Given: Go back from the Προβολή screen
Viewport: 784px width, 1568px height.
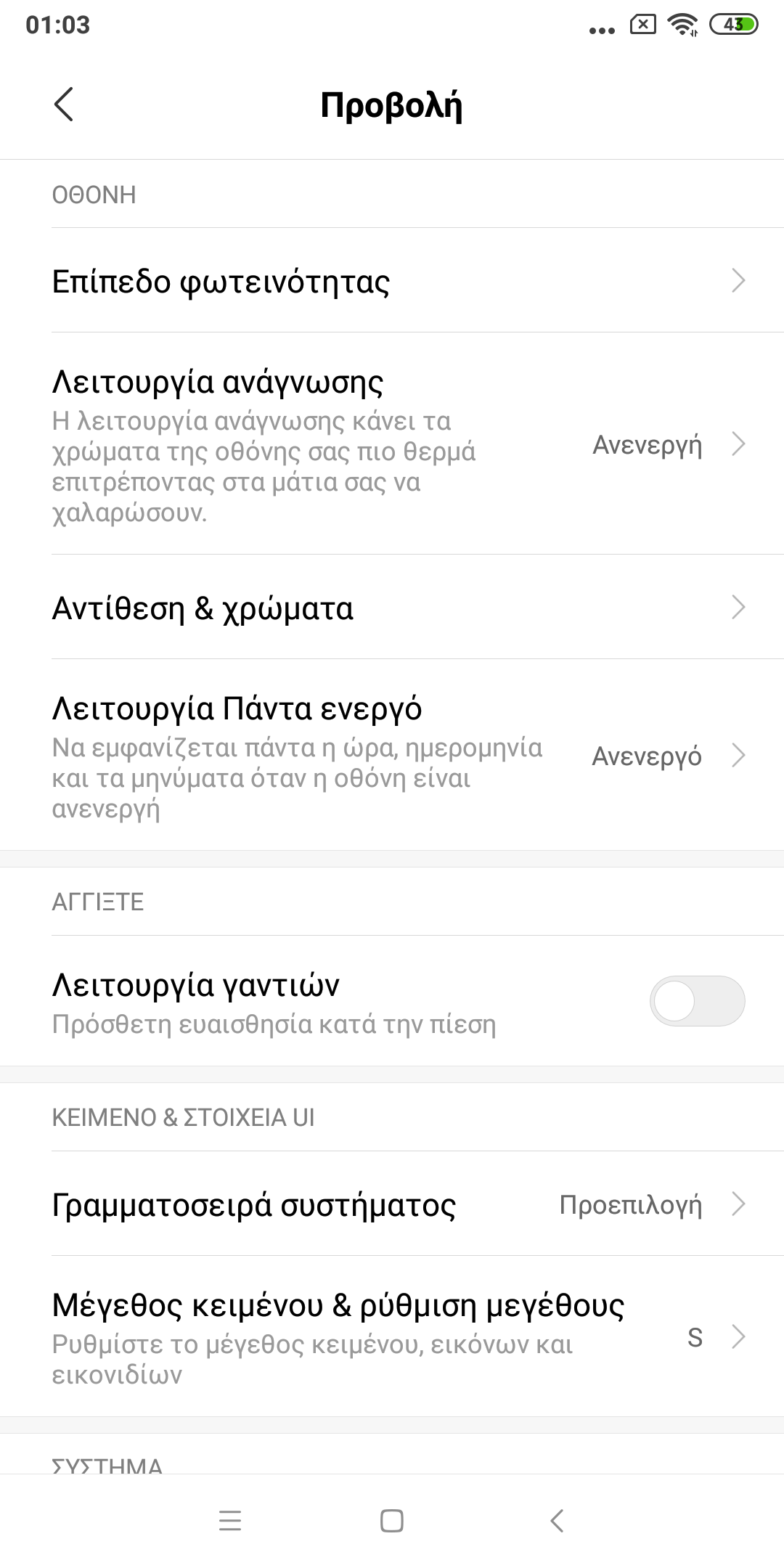Looking at the screenshot, I should (x=64, y=105).
